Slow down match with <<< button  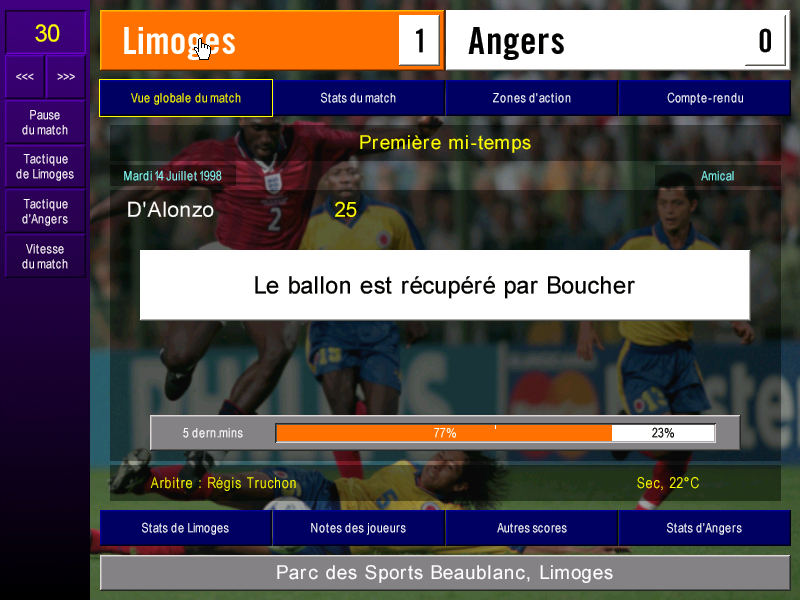pos(25,77)
